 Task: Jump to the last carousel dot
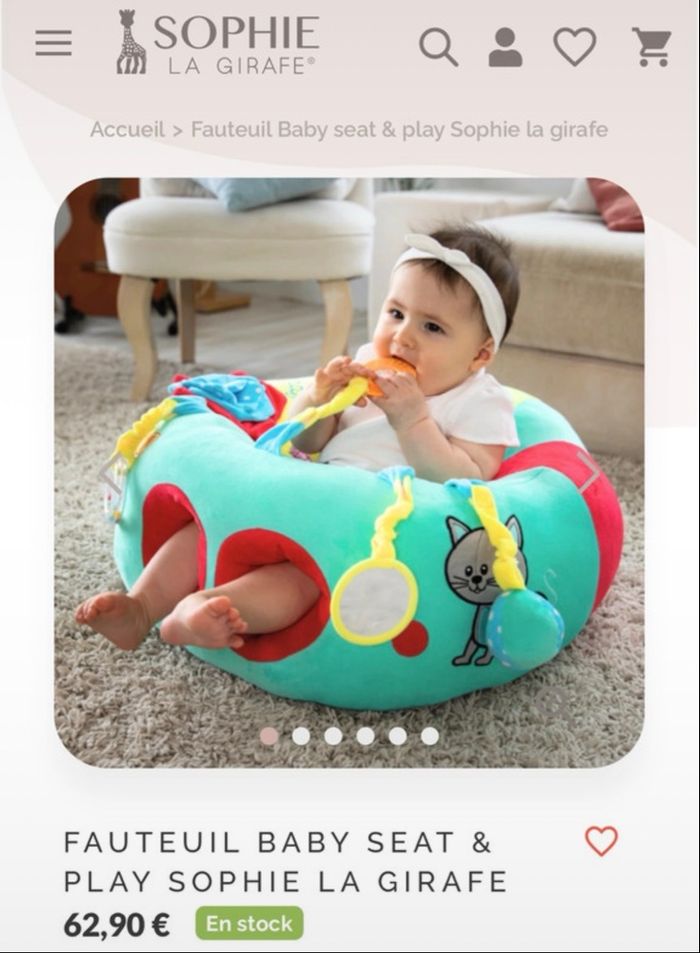(430, 736)
